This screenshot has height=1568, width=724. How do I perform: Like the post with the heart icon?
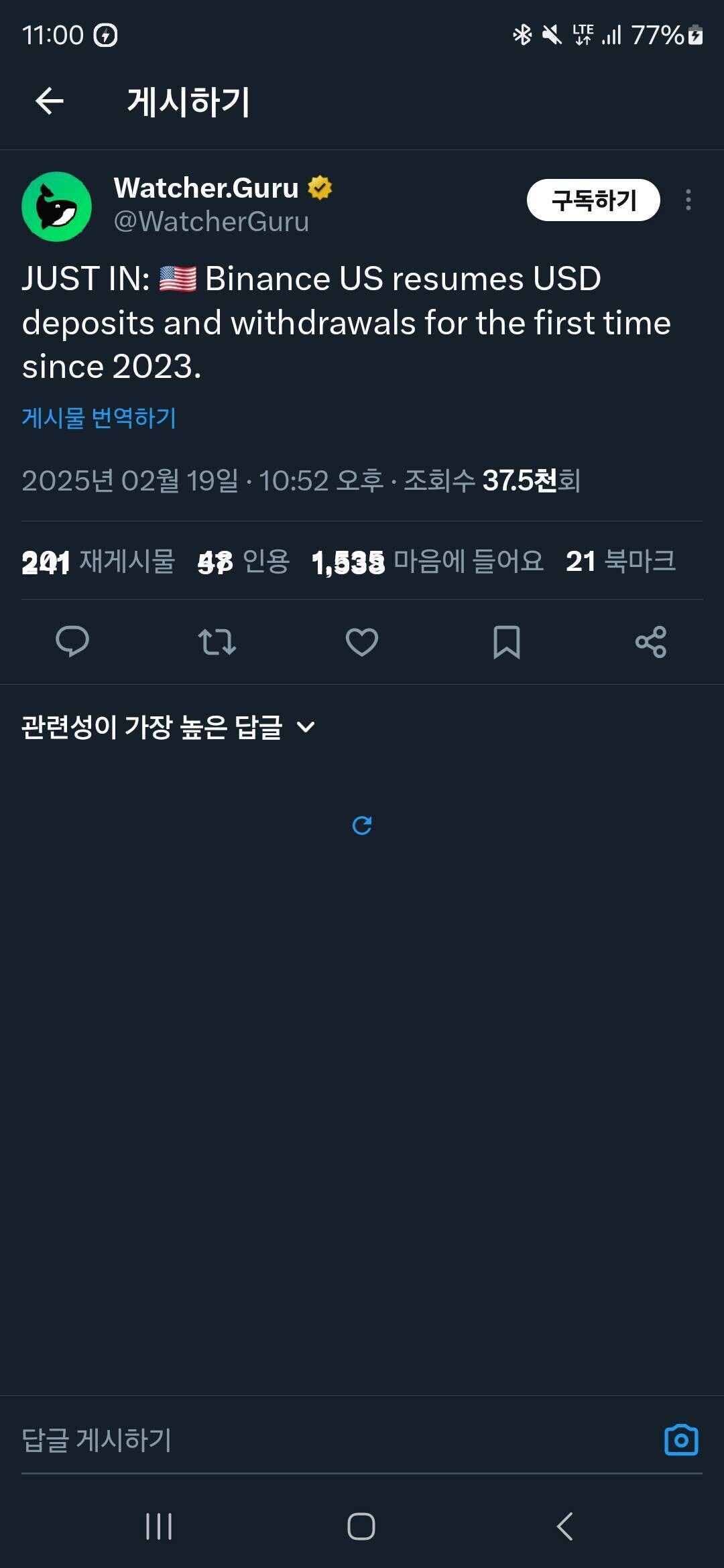click(x=361, y=642)
